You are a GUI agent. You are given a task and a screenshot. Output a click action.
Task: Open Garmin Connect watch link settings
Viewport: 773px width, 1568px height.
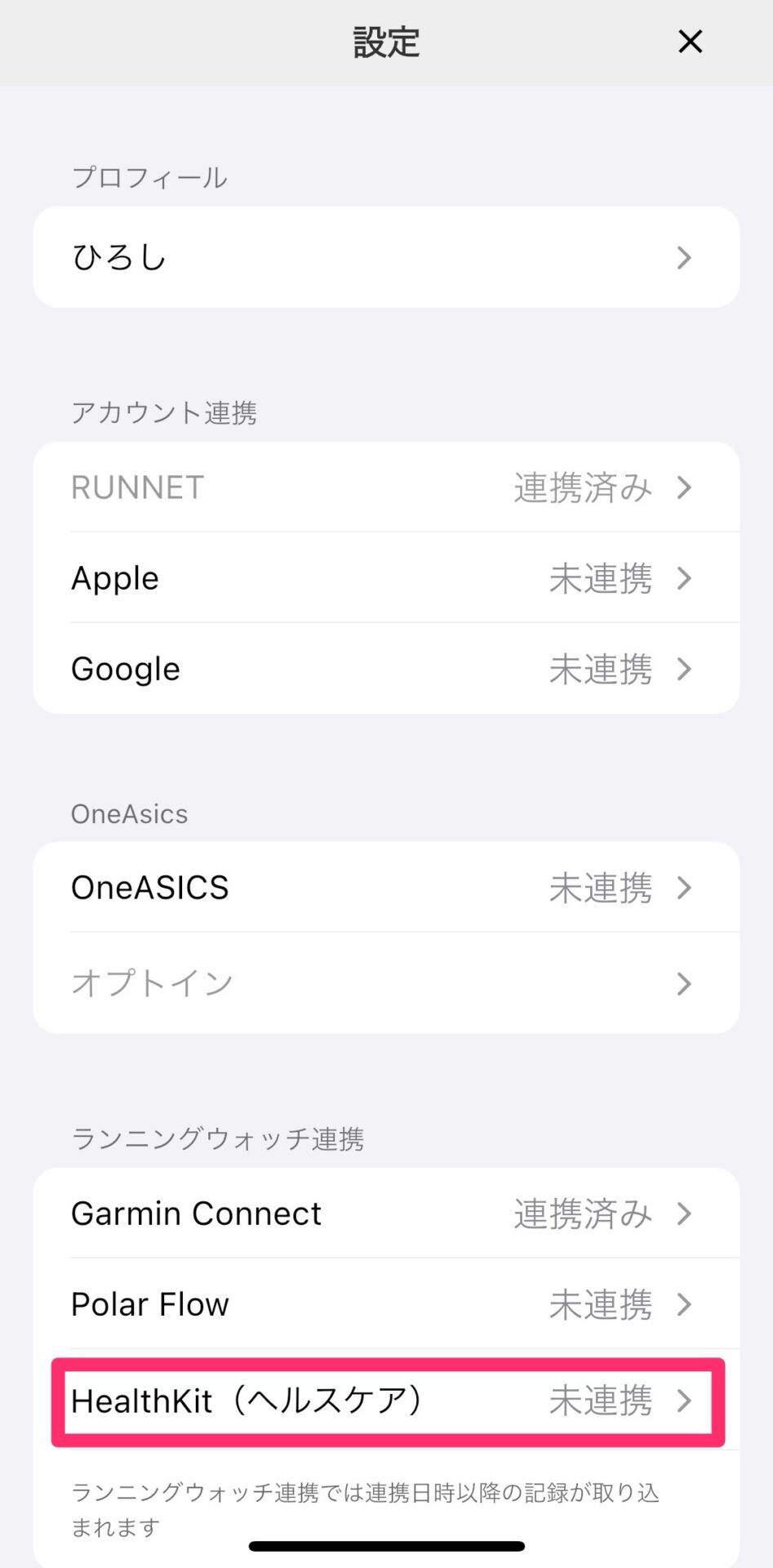coord(386,1214)
